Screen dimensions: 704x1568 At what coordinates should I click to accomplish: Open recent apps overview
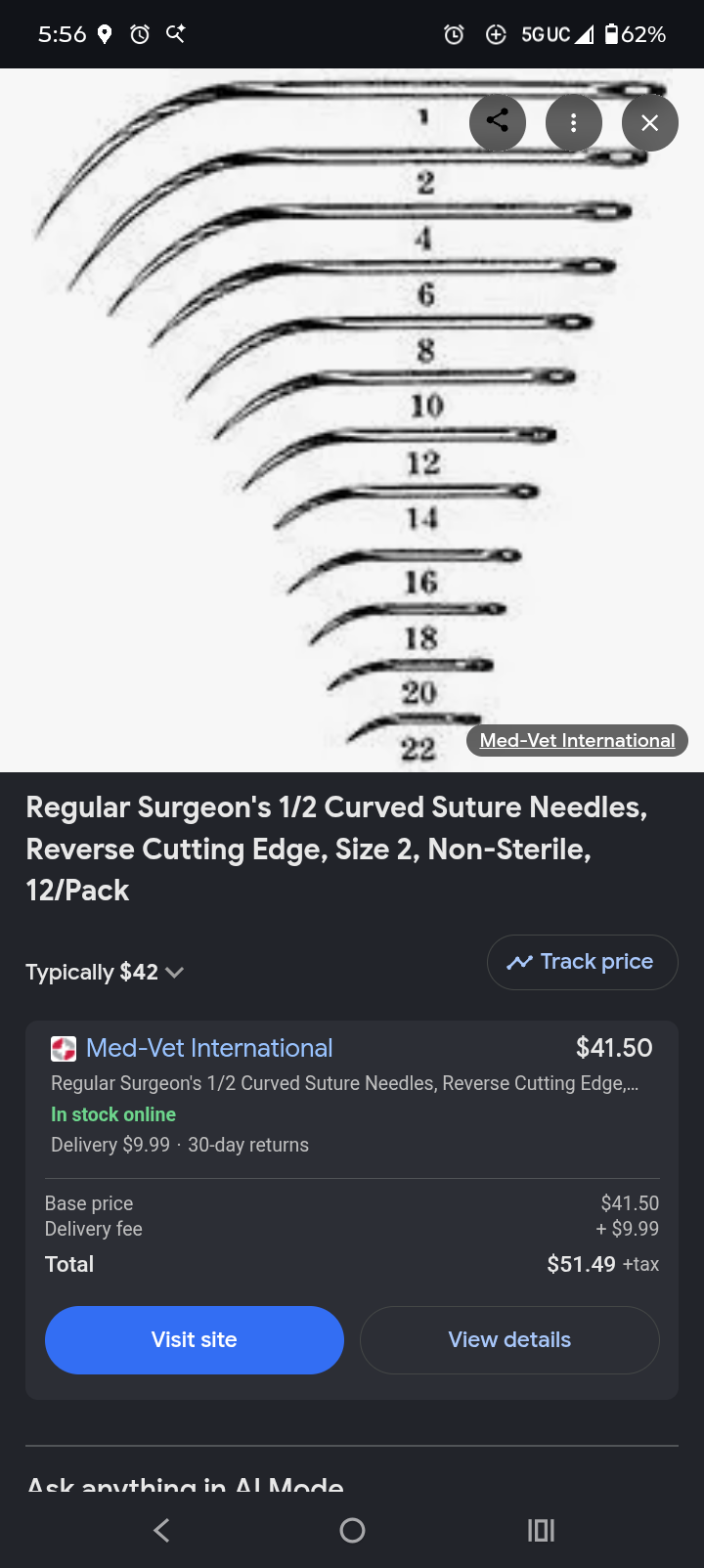541,1530
